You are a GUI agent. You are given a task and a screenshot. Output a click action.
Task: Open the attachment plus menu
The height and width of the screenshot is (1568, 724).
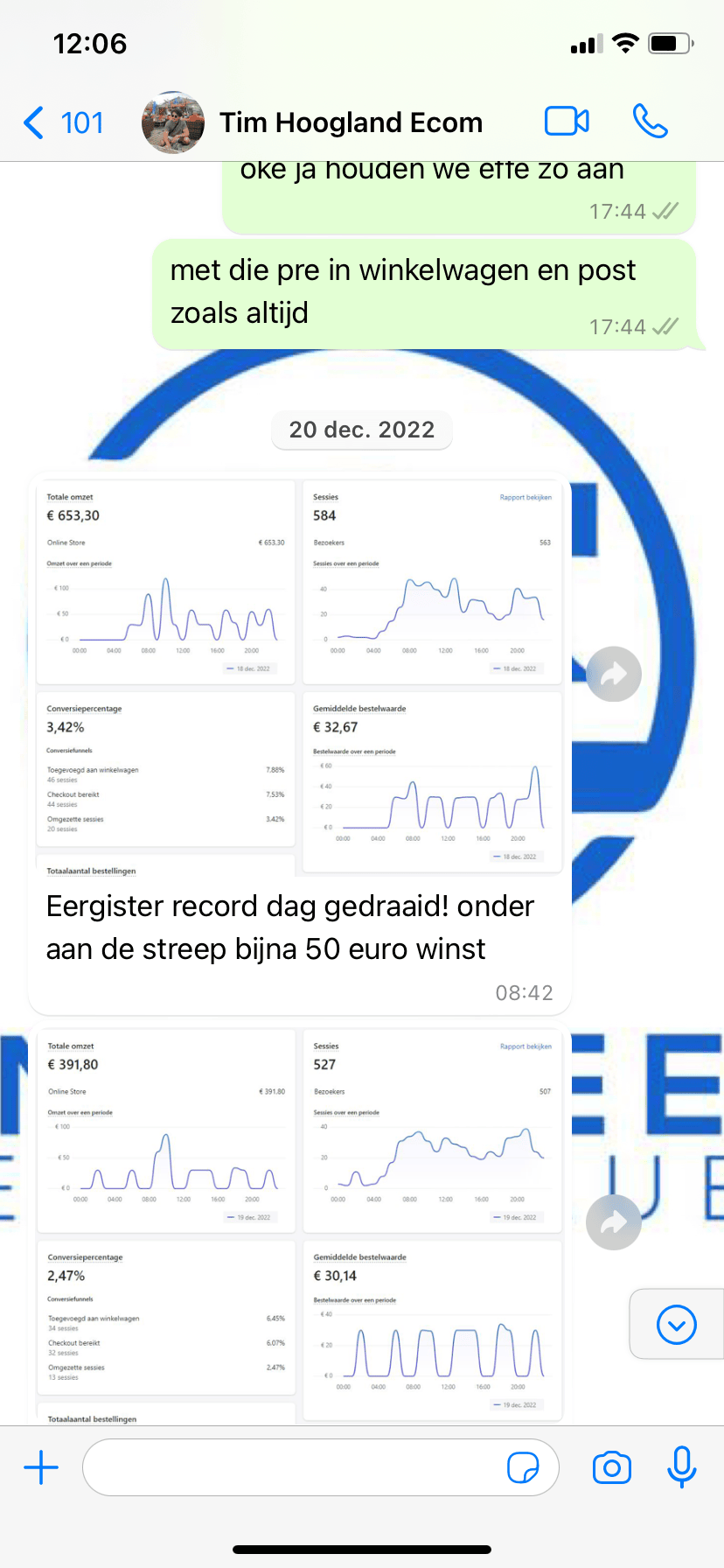click(41, 1467)
